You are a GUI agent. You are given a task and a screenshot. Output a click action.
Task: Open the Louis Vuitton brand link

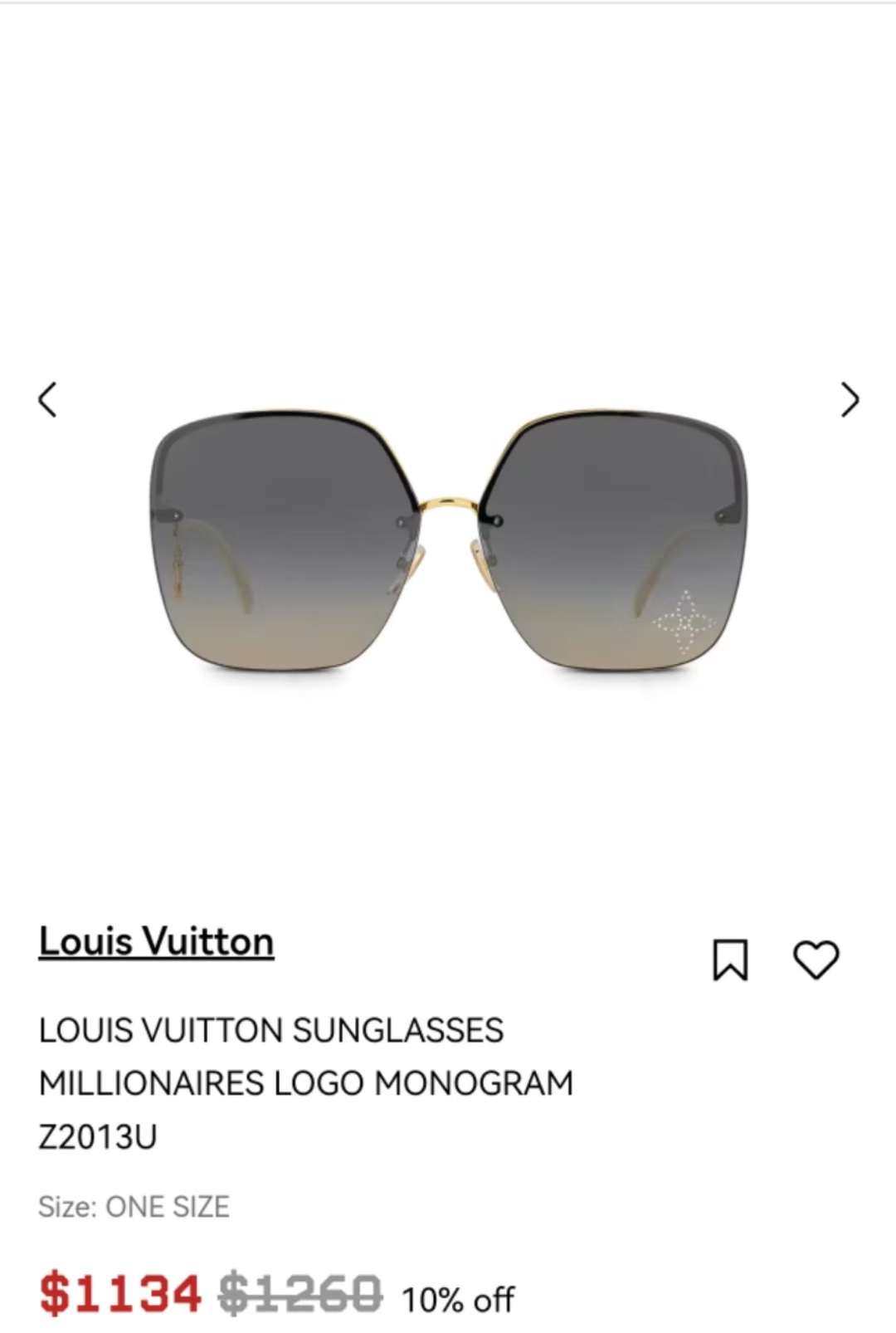(156, 941)
